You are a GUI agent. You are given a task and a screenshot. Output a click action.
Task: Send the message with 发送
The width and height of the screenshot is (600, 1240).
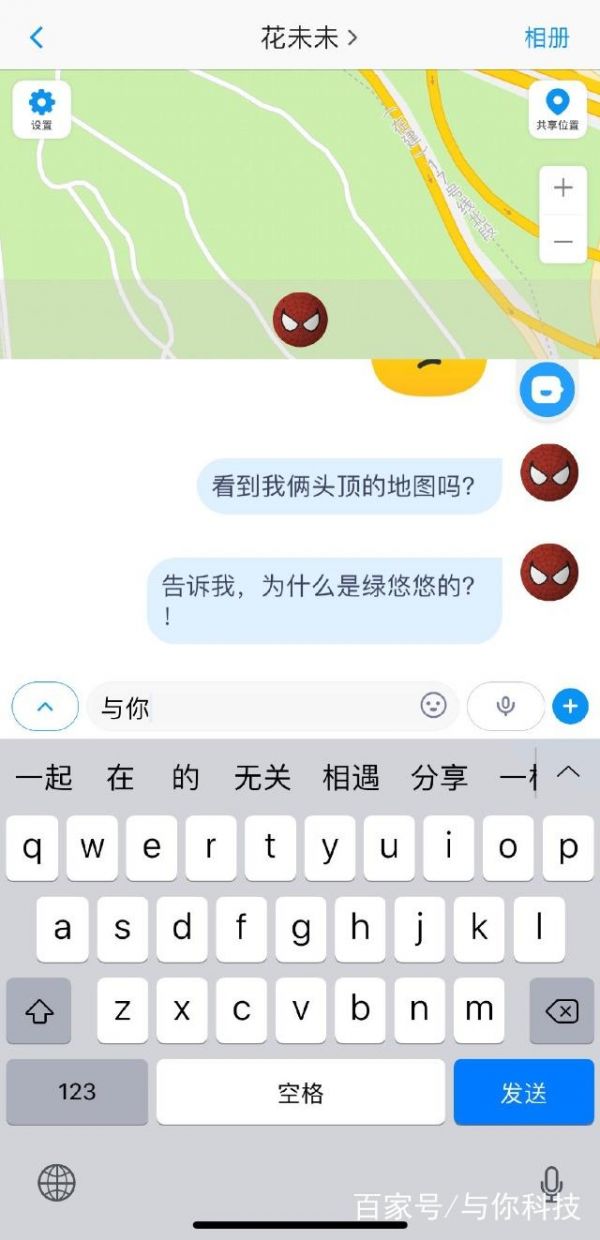tap(524, 1093)
